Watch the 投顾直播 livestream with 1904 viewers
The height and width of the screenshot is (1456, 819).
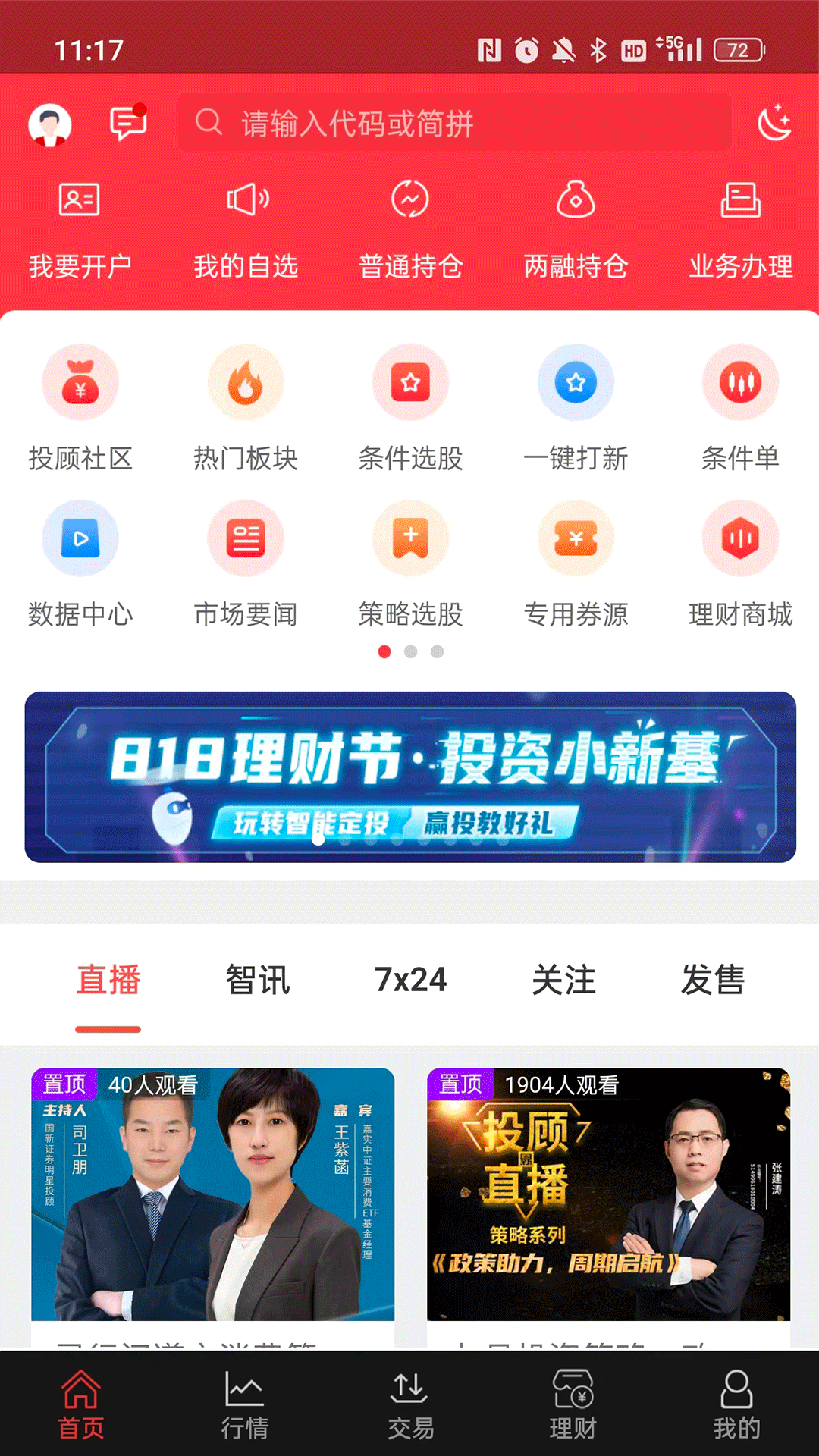coord(608,1194)
